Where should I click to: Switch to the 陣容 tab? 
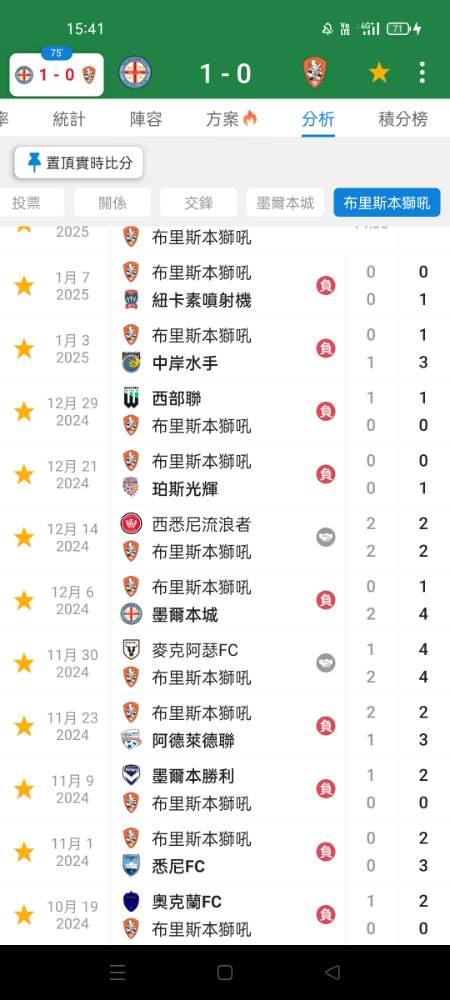point(146,119)
